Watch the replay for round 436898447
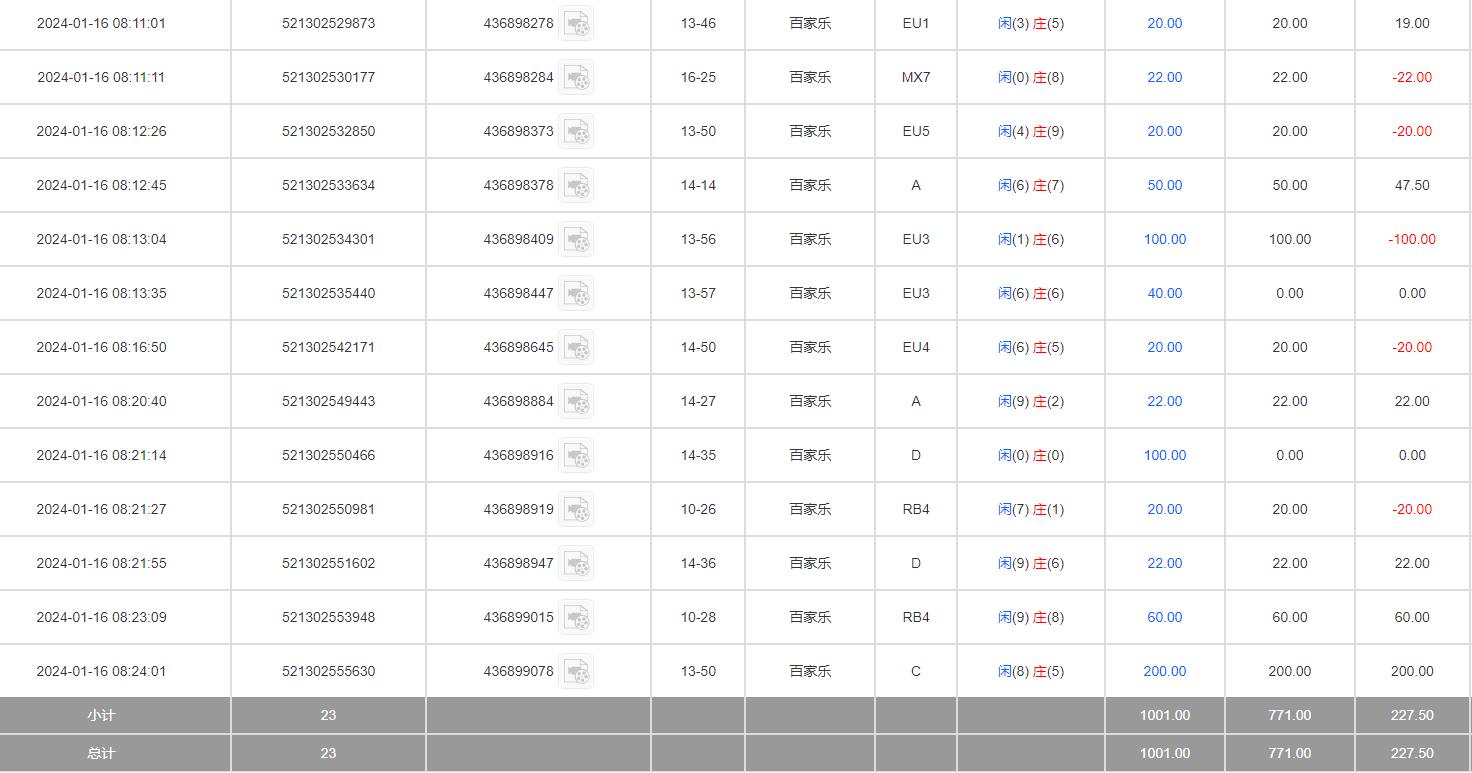This screenshot has width=1472, height=773. [x=576, y=293]
